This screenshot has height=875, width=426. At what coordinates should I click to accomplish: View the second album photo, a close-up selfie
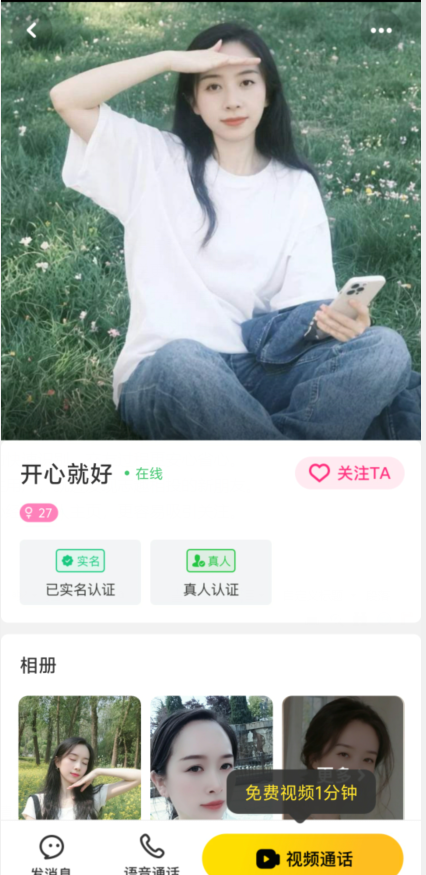click(212, 757)
